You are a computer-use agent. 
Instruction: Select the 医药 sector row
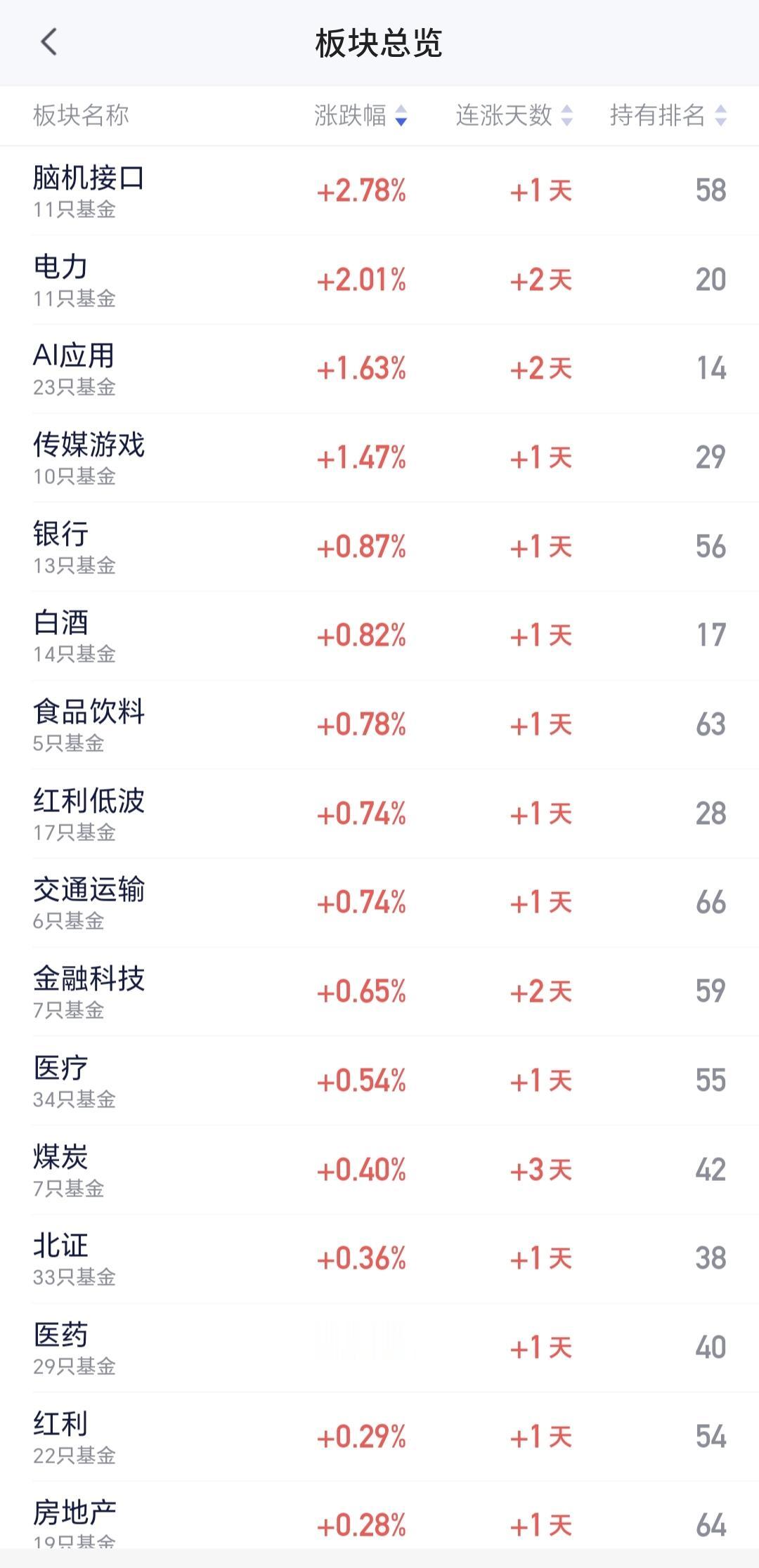tap(379, 1347)
